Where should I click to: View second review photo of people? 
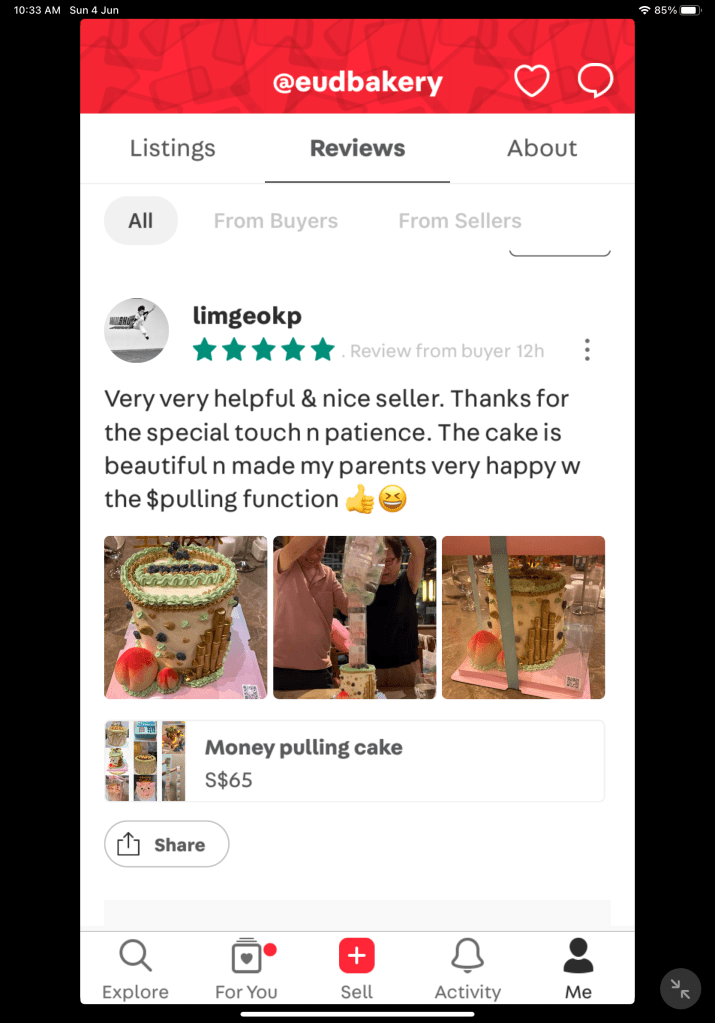pos(355,617)
